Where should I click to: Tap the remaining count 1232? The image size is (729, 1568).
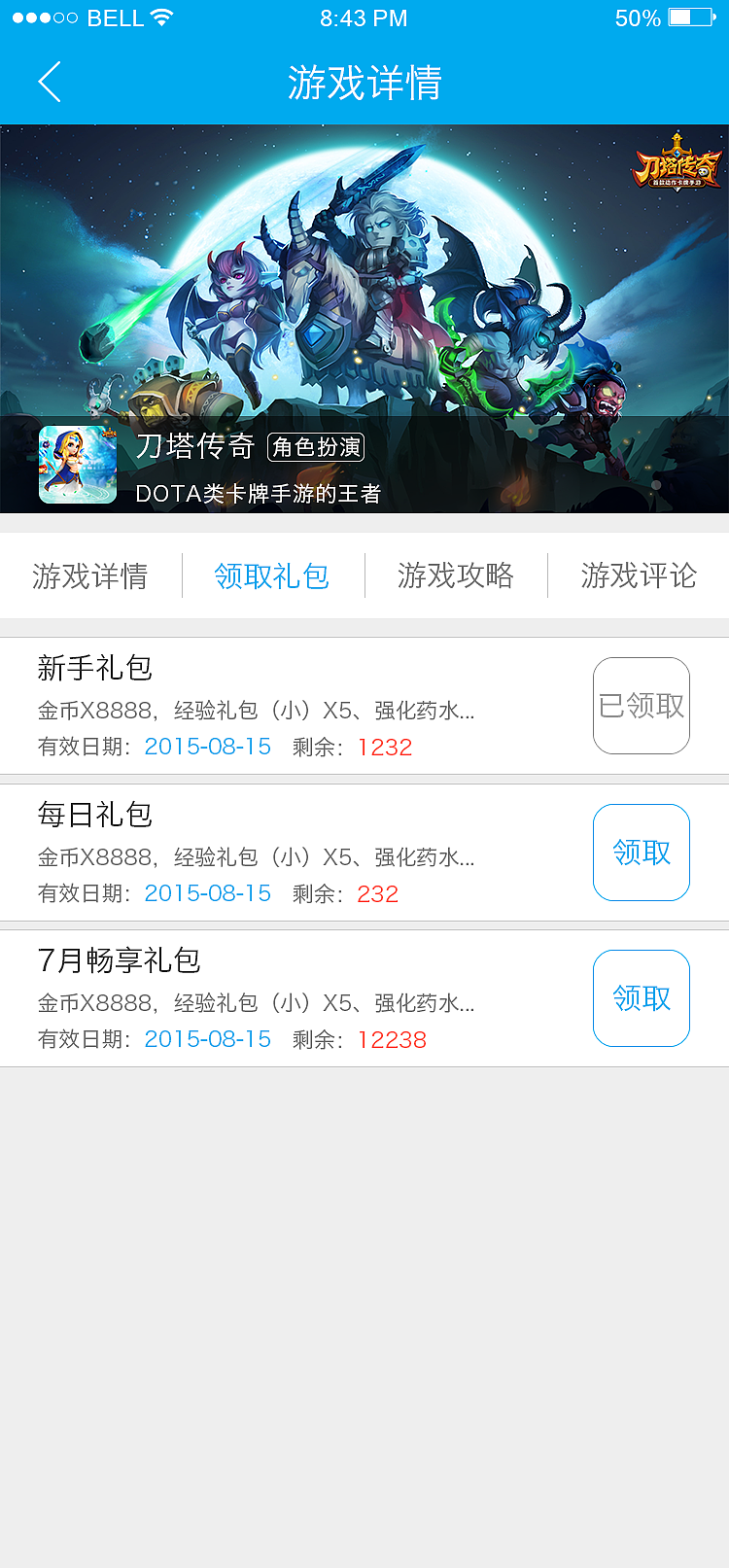coord(385,748)
